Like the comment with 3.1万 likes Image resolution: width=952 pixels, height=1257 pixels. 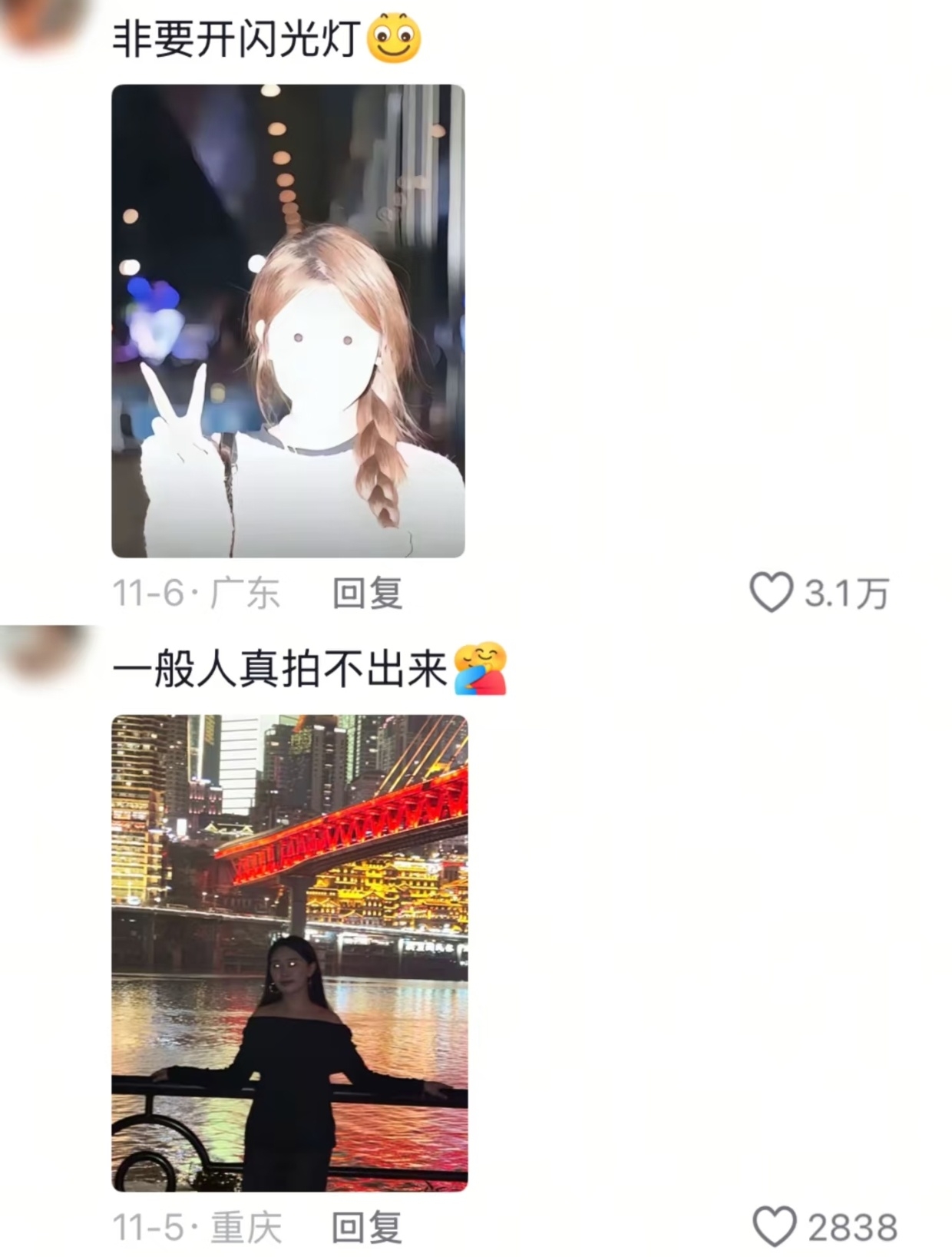772,593
